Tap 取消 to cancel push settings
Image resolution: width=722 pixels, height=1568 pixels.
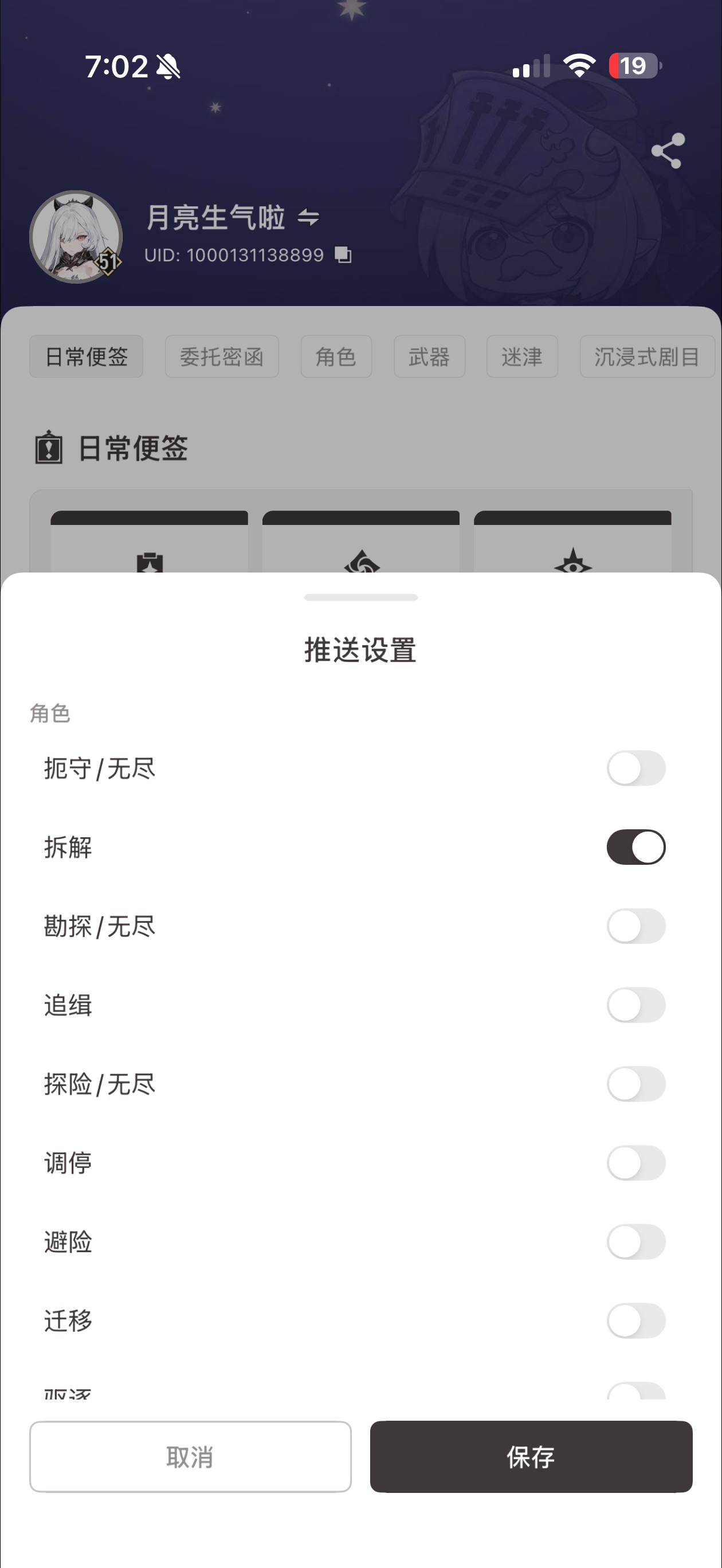point(190,1457)
